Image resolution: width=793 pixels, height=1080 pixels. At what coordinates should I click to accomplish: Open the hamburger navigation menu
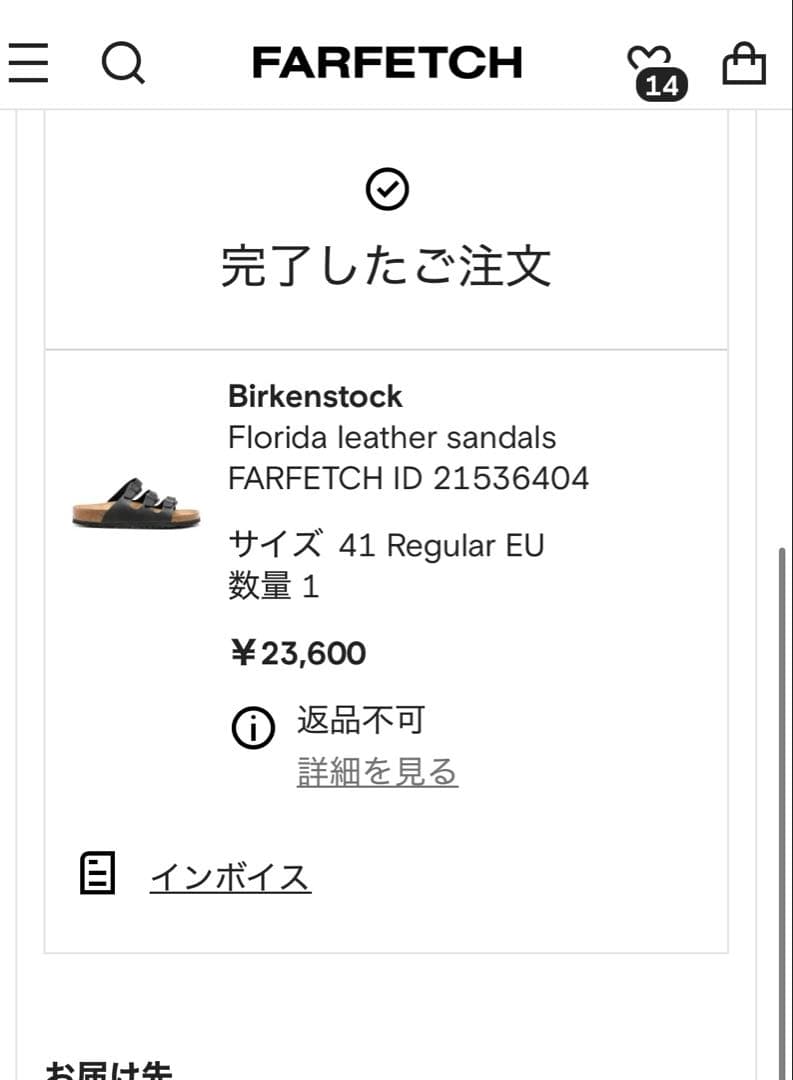pos(28,62)
